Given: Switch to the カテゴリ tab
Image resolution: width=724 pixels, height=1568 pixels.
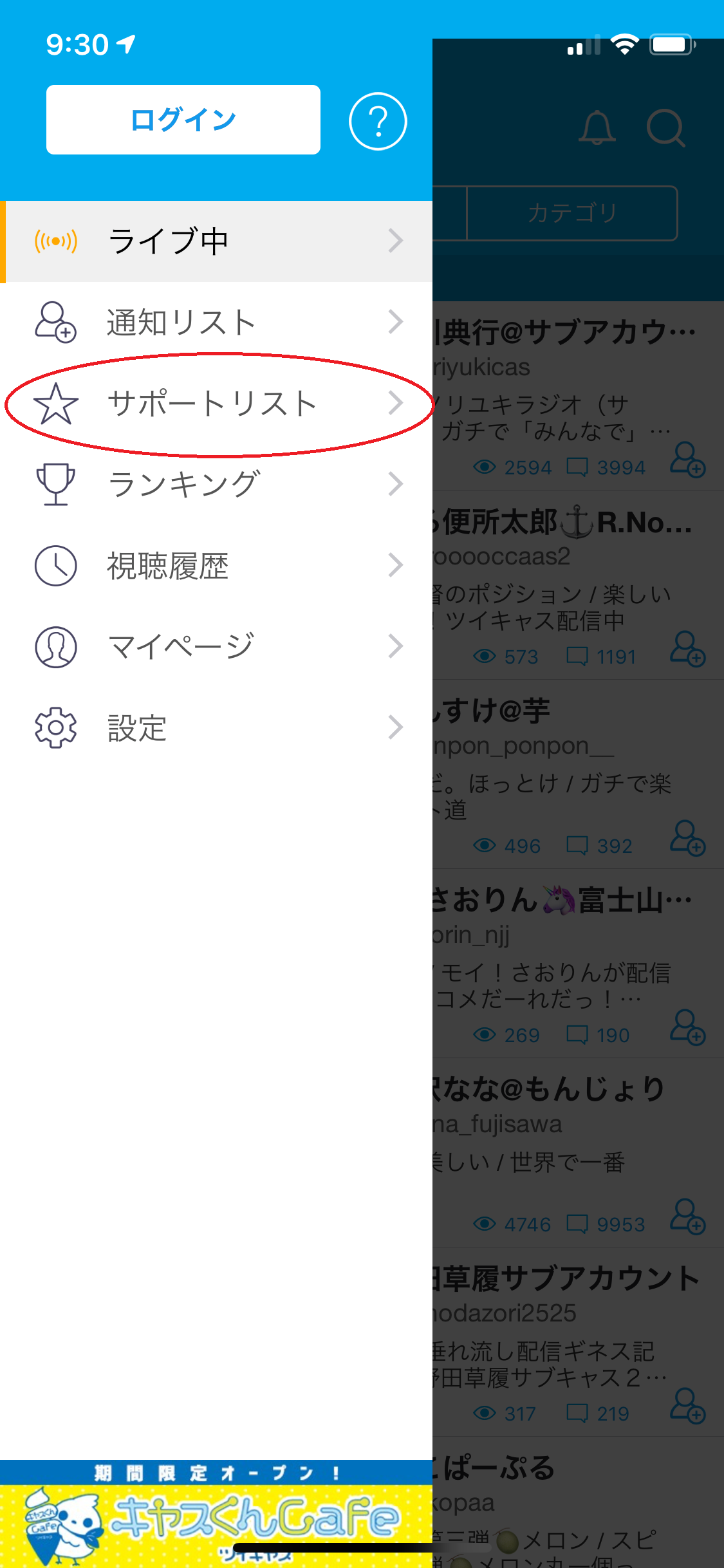Looking at the screenshot, I should 571,213.
